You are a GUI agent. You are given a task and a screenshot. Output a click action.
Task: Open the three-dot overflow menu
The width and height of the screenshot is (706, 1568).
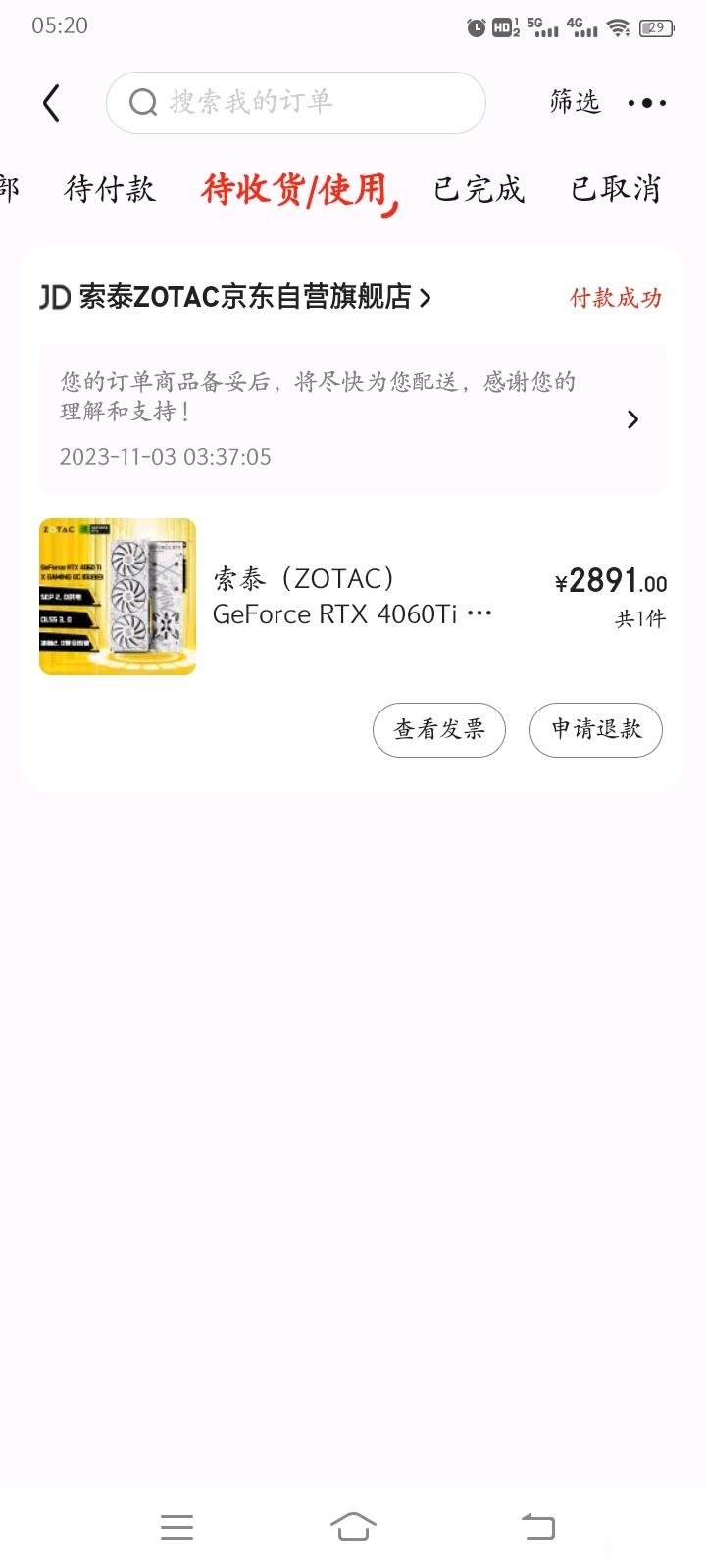coord(647,102)
